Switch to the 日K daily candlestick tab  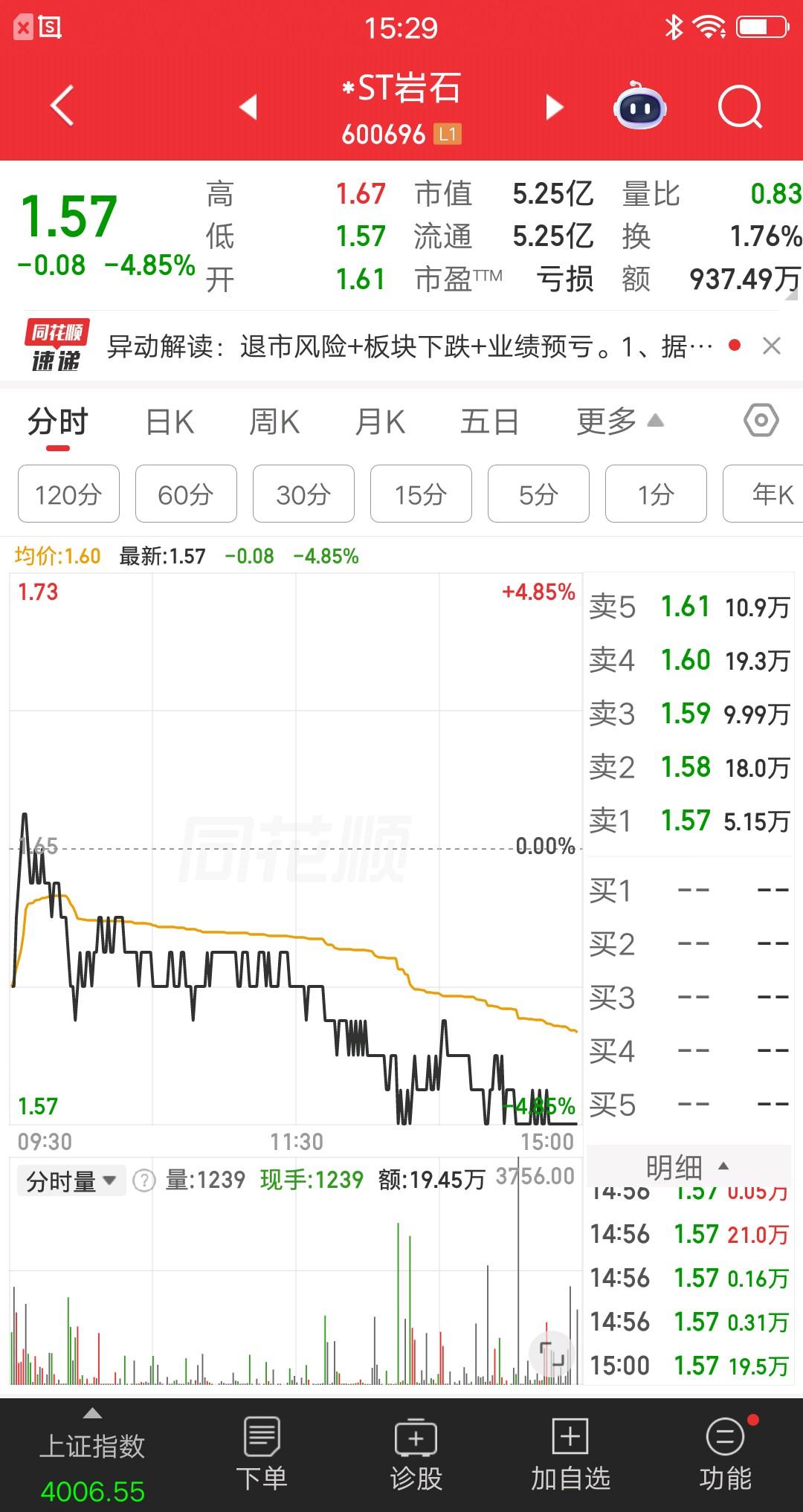(x=170, y=421)
